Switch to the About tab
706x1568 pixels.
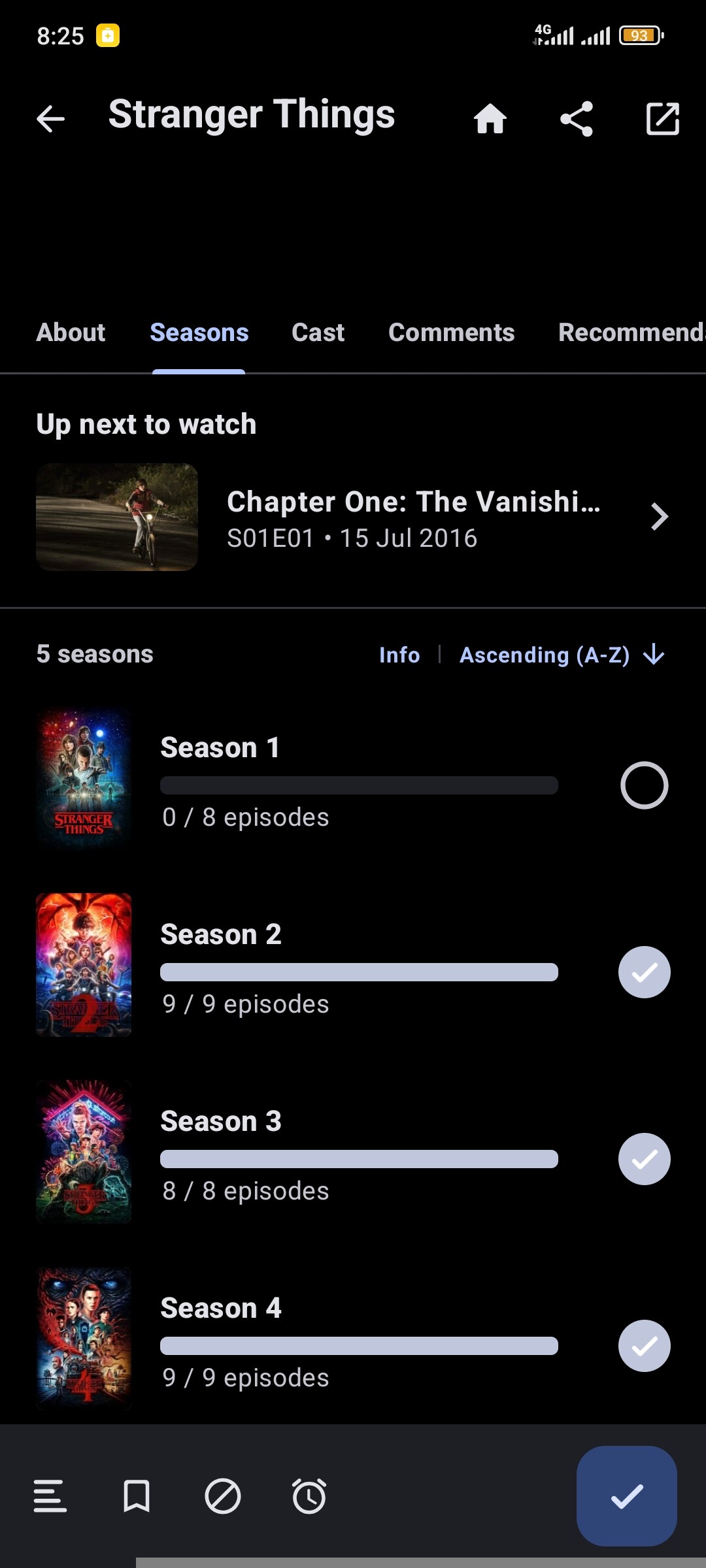point(71,333)
